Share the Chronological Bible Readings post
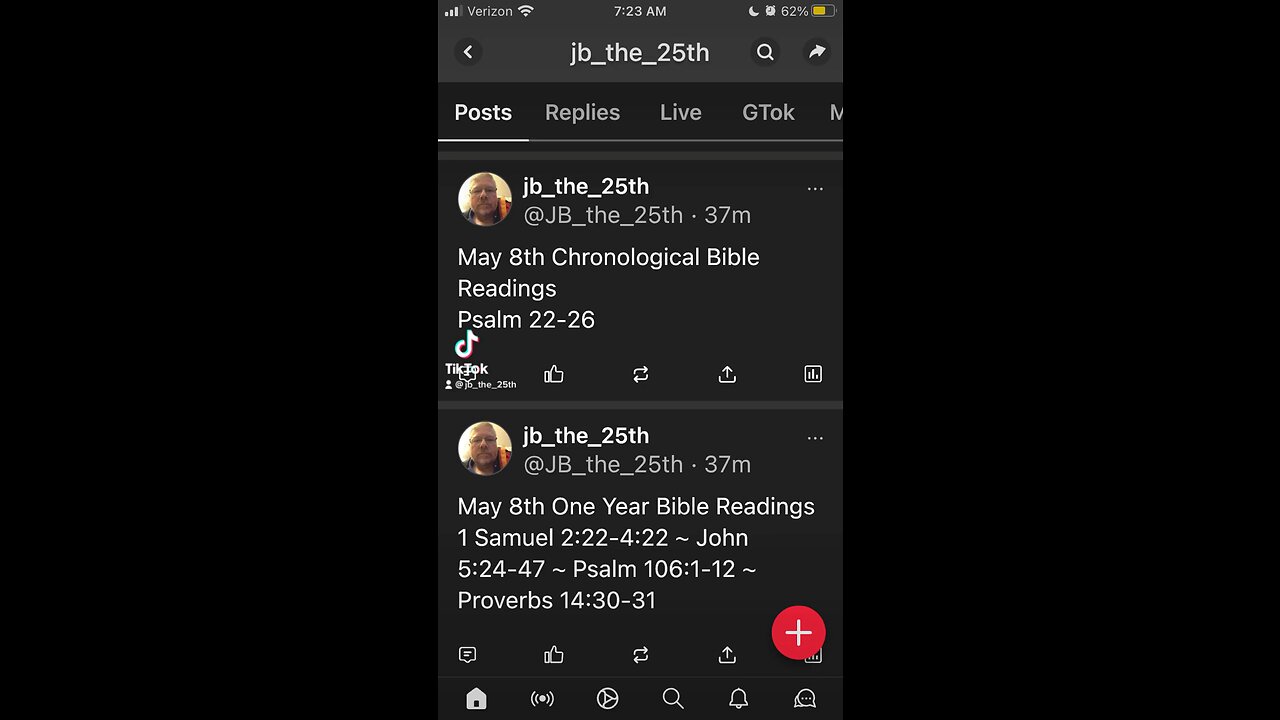The image size is (1280, 720). [727, 374]
